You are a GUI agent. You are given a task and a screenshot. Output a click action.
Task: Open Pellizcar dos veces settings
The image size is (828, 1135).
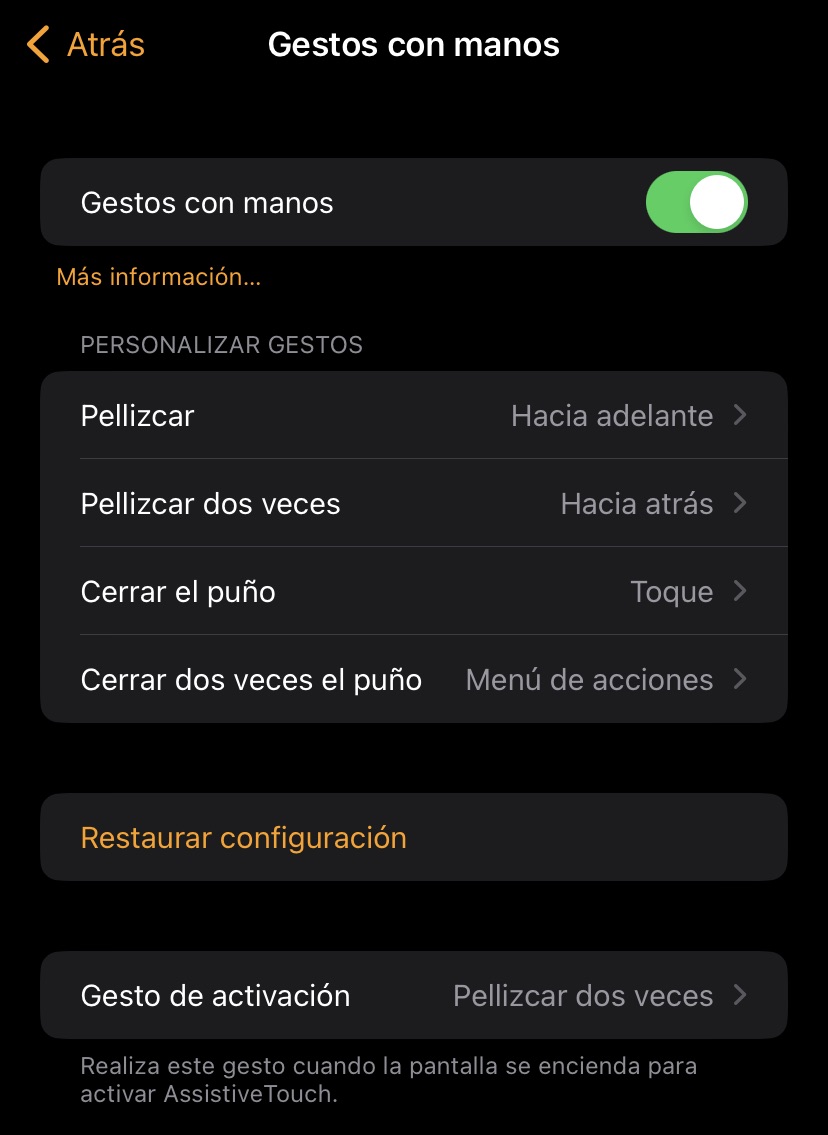(300, 503)
